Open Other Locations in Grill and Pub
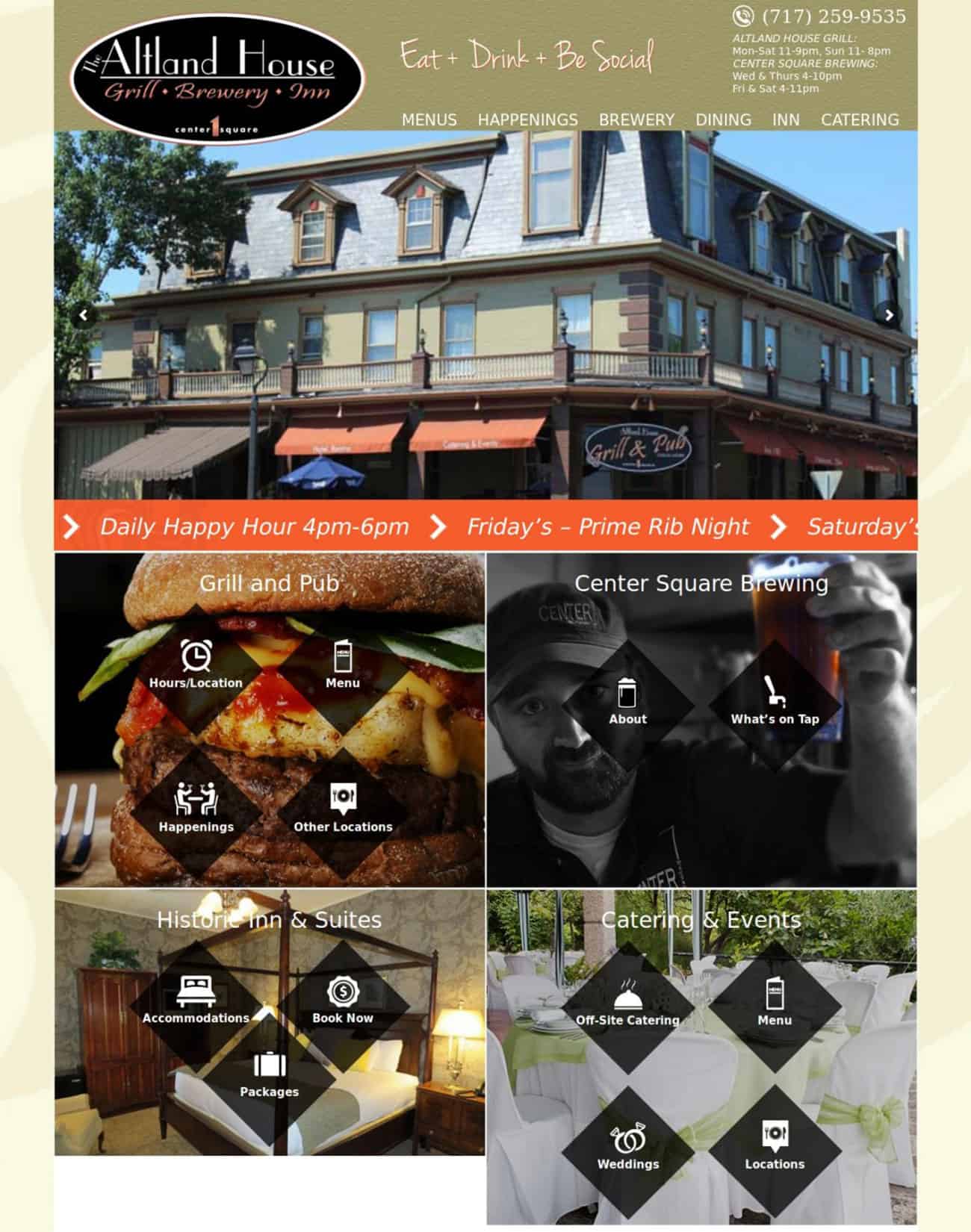This screenshot has width=971, height=1232. click(x=343, y=810)
